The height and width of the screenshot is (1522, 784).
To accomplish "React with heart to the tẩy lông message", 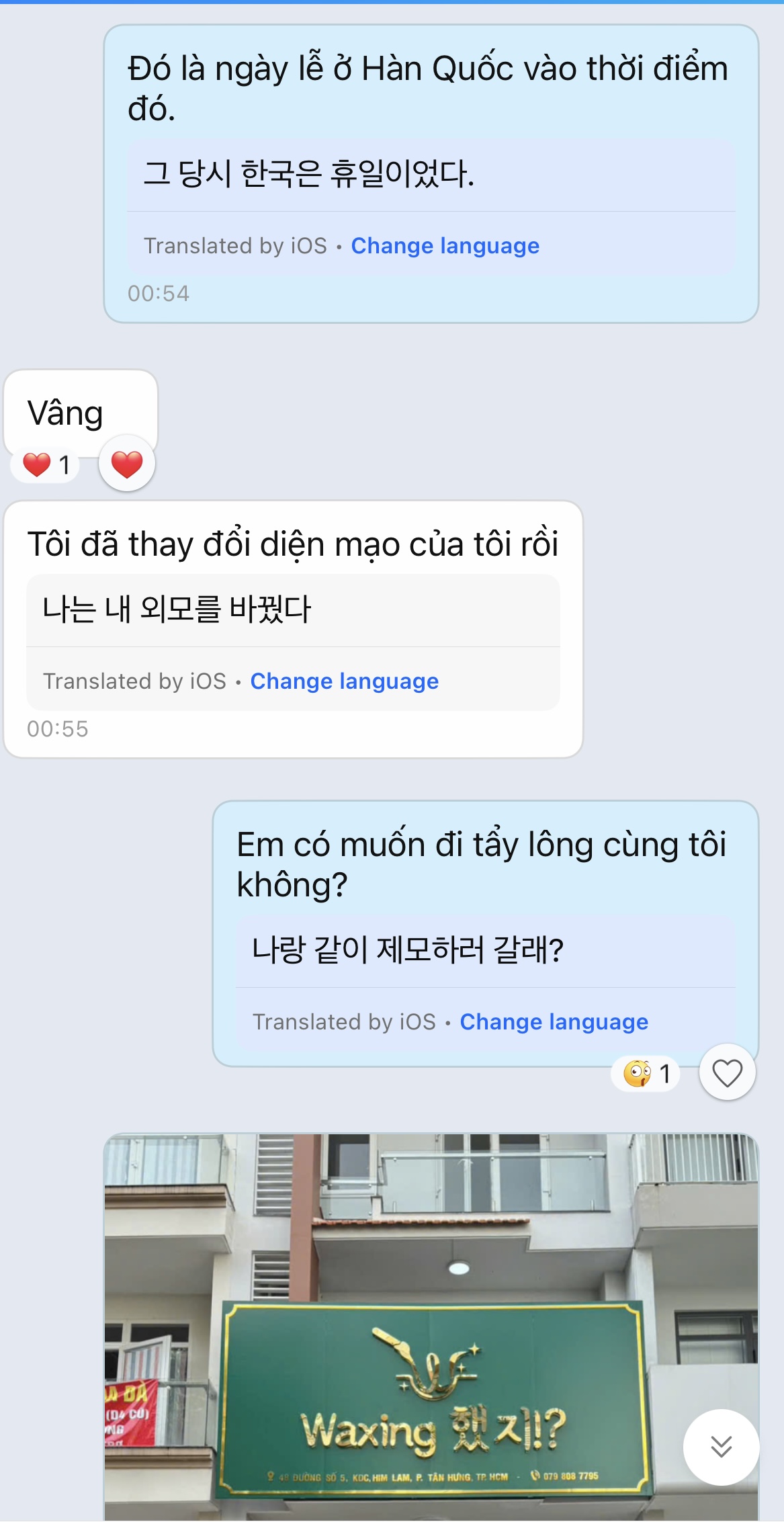I will [727, 1073].
